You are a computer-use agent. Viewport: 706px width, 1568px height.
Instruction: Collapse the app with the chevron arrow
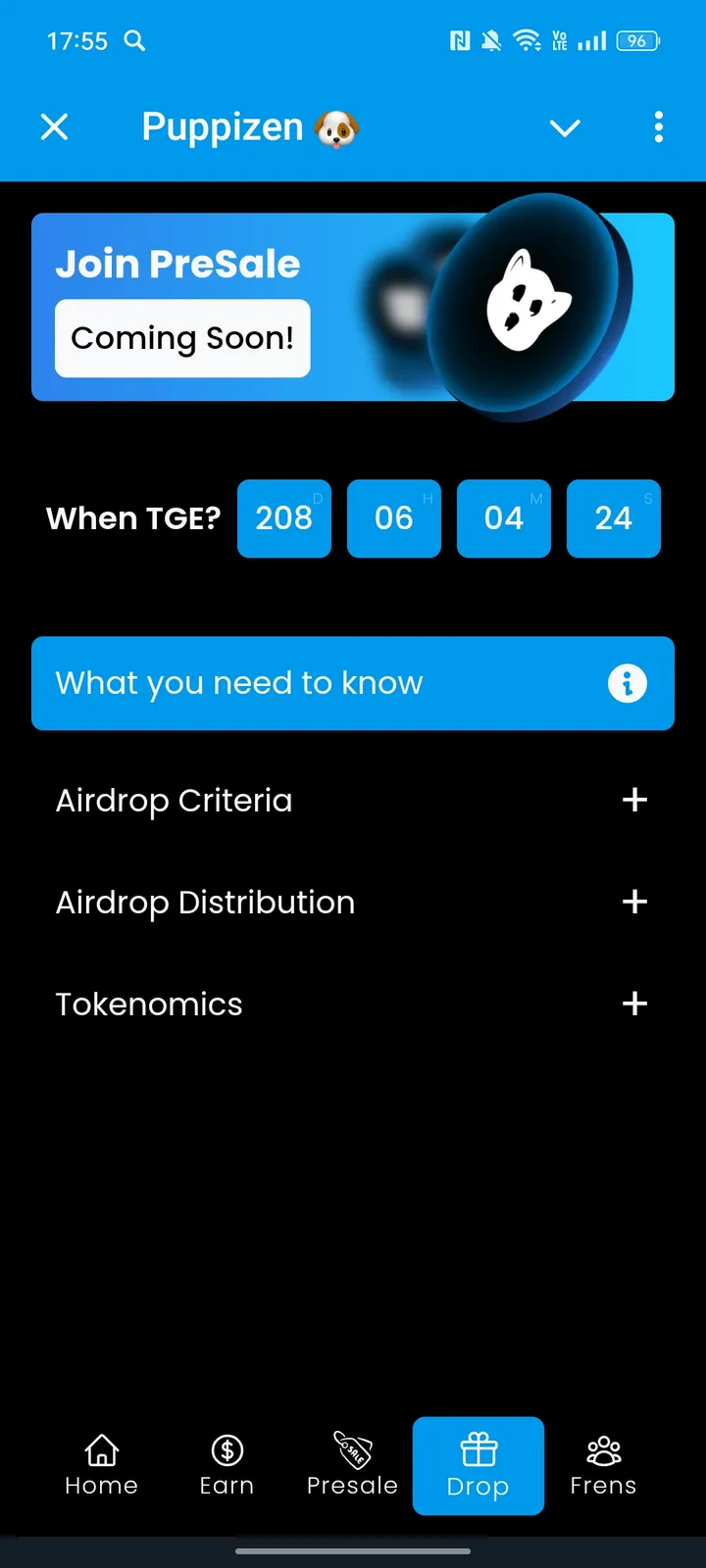(x=565, y=127)
